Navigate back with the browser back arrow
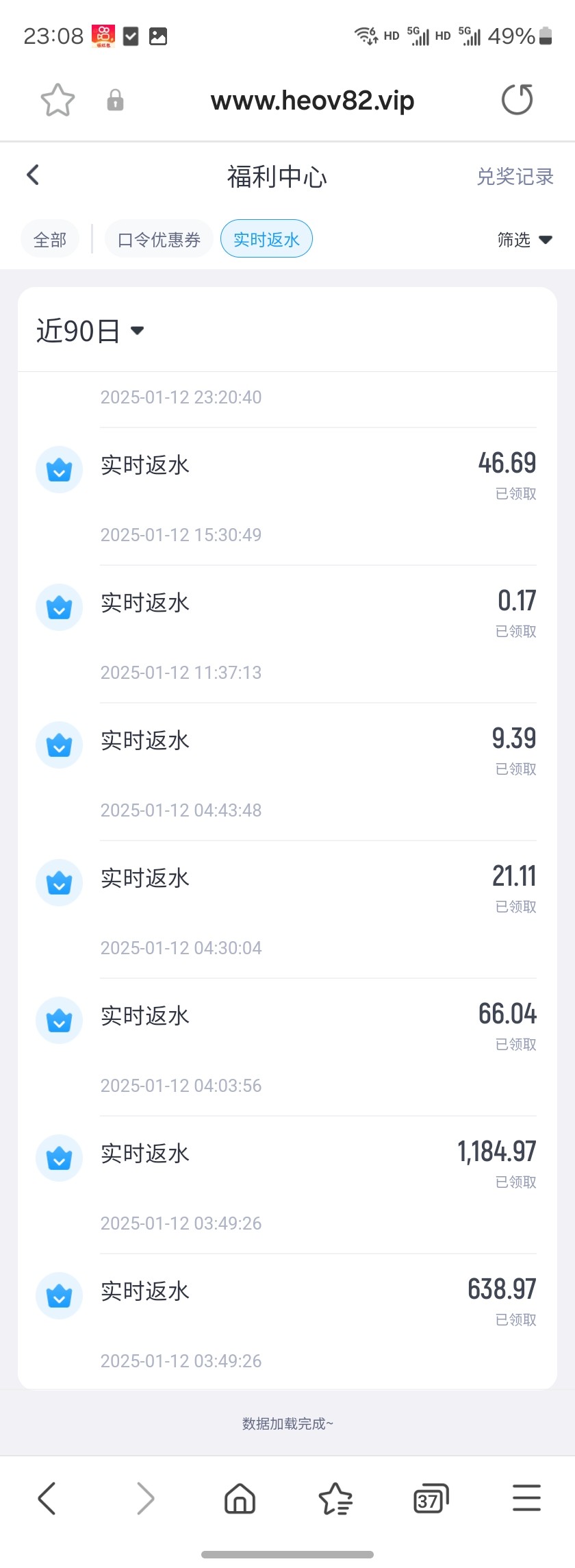575x1568 pixels. tap(47, 1498)
